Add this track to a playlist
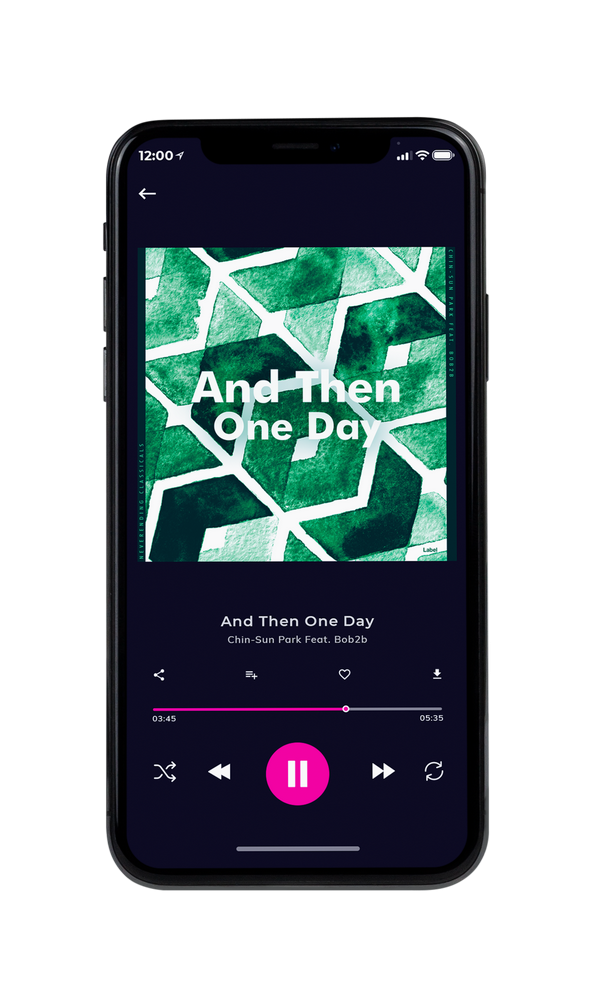Image resolution: width=600 pixels, height=1000 pixels. point(251,675)
